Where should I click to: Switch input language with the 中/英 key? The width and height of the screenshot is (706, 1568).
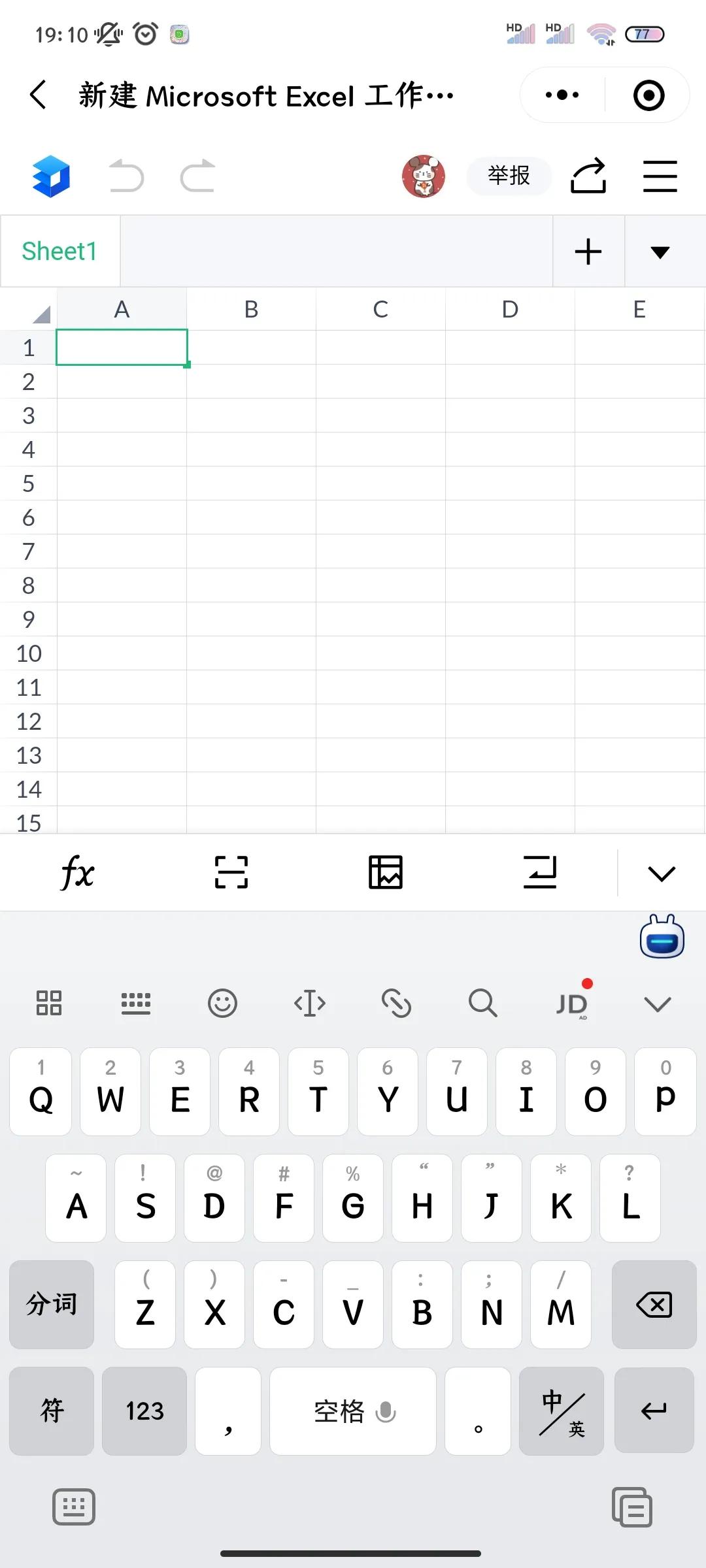pos(561,1411)
